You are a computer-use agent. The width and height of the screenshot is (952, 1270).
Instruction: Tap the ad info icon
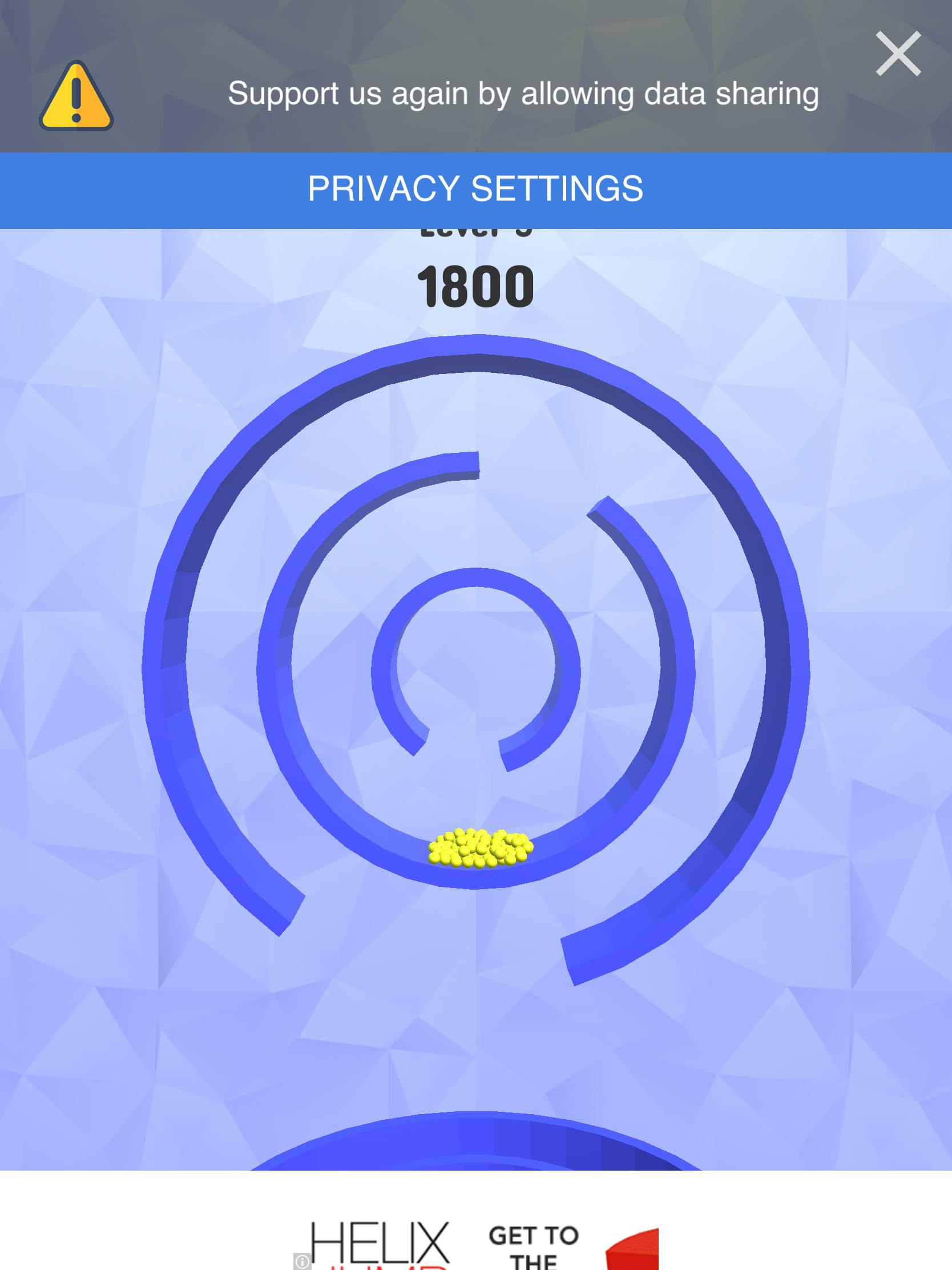[x=302, y=1261]
